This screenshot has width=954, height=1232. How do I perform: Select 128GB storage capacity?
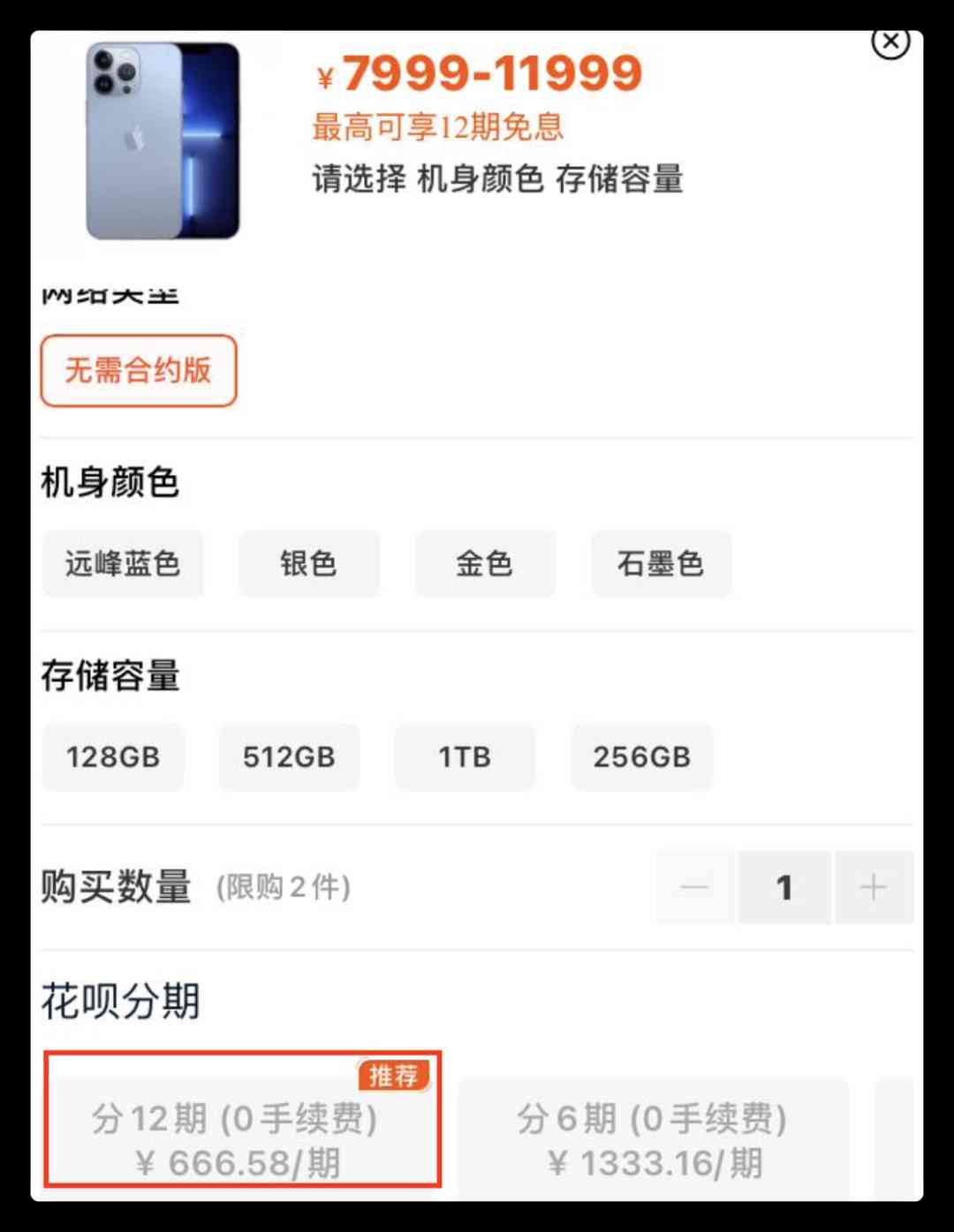[113, 757]
